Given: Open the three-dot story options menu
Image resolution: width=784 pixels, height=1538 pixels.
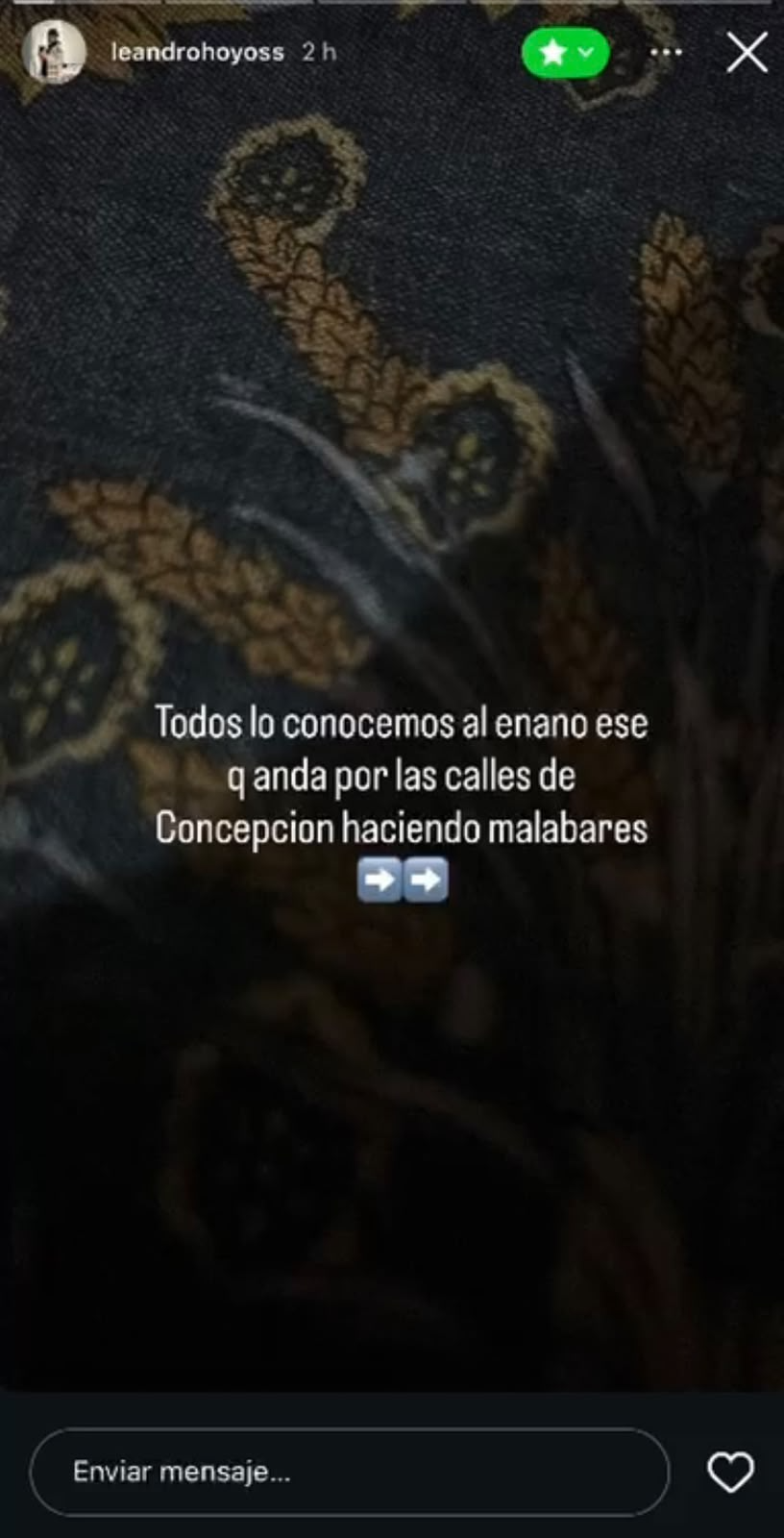Looking at the screenshot, I should click(x=666, y=53).
